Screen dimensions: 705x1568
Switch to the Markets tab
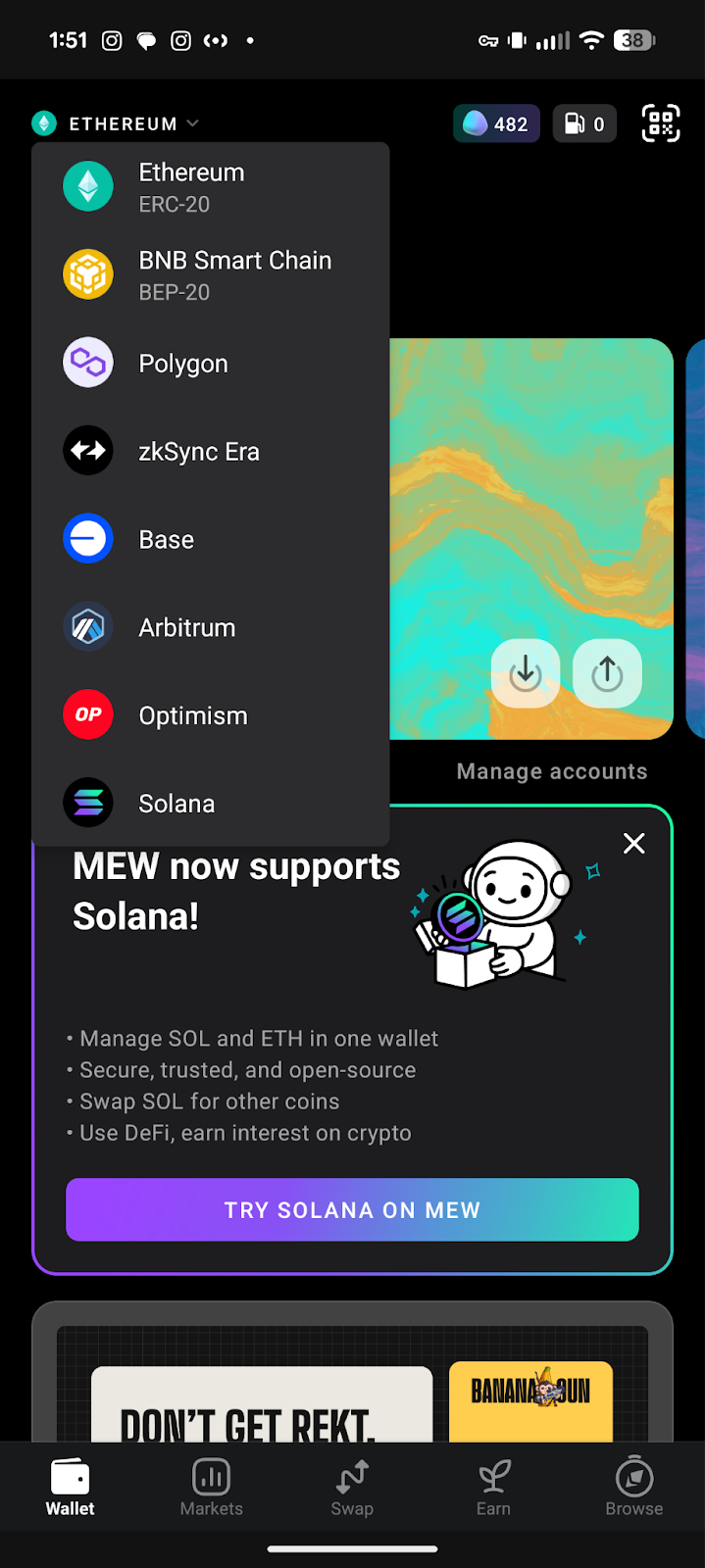click(211, 1487)
